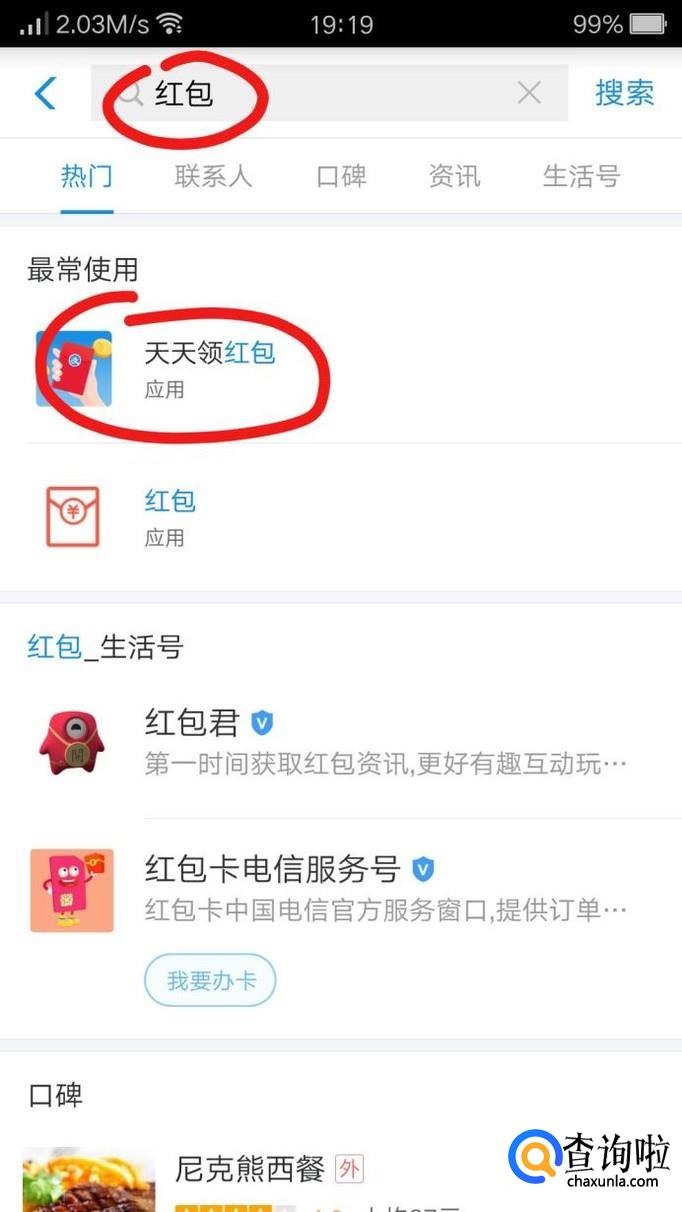
Task: Tap the 搜索 button
Action: click(x=624, y=94)
